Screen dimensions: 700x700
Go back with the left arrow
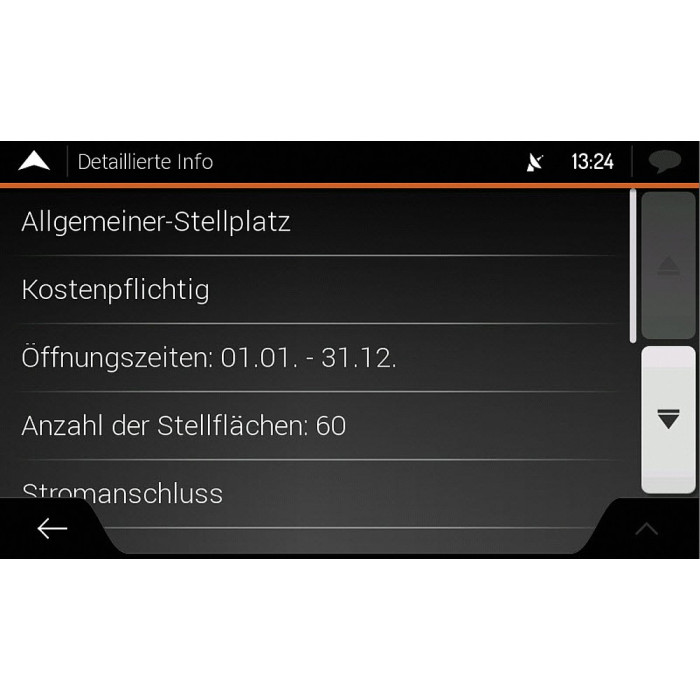coord(51,529)
